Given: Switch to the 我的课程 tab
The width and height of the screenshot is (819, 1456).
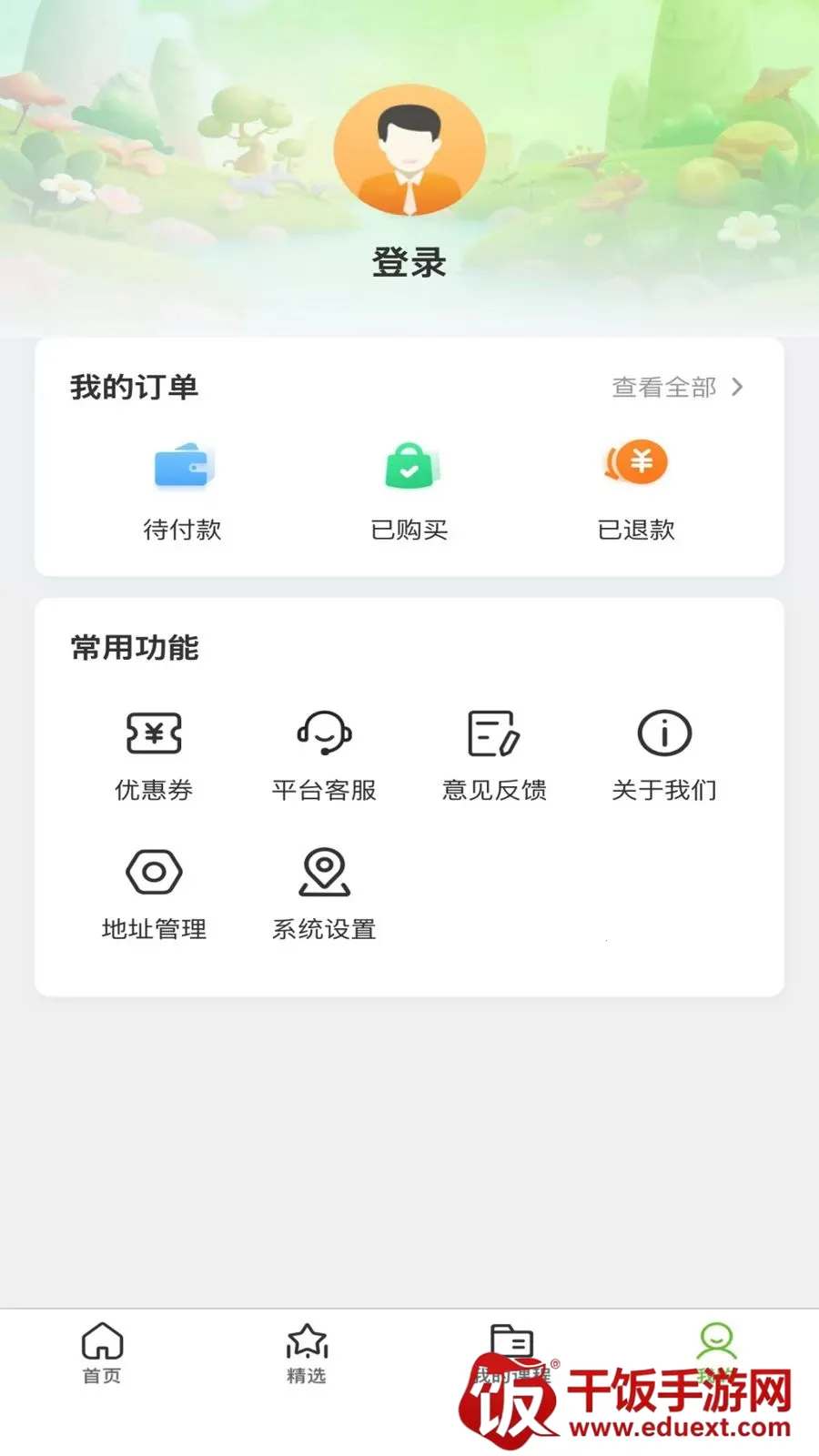Looking at the screenshot, I should tap(511, 1353).
